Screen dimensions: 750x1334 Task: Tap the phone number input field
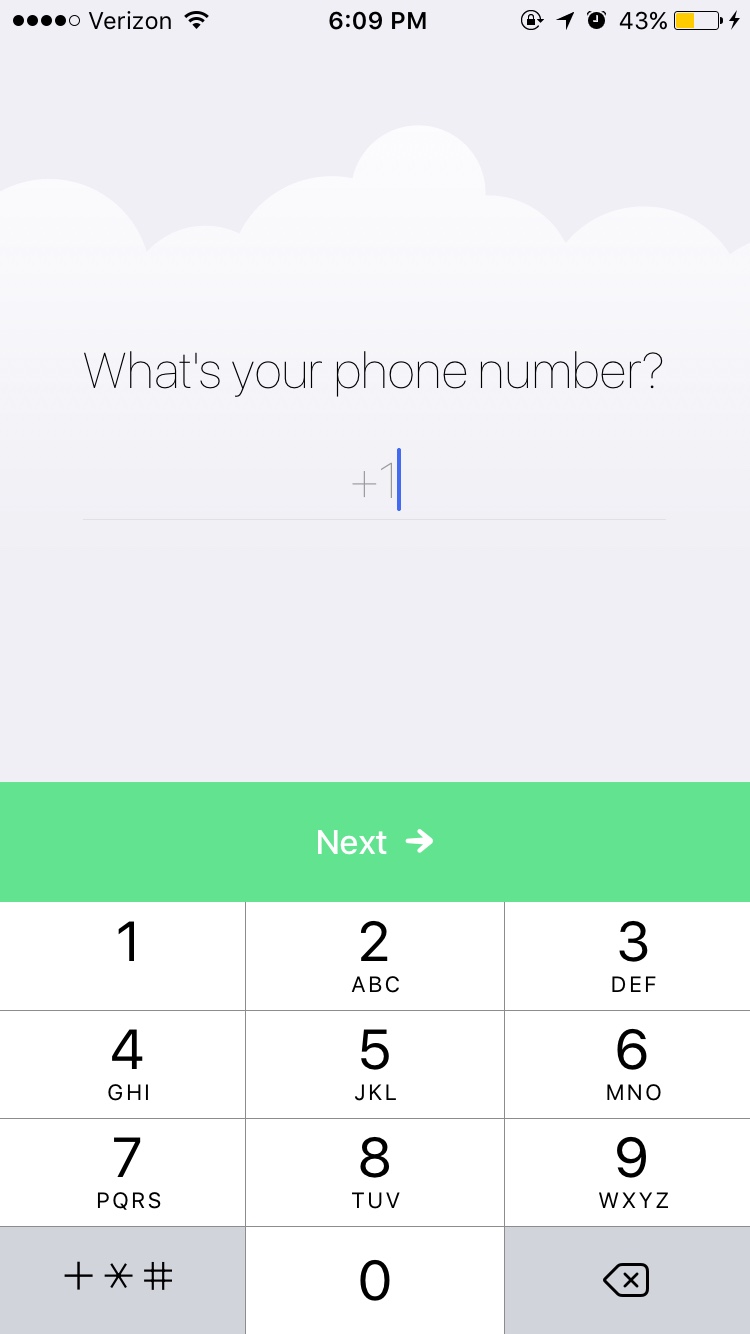coord(374,483)
